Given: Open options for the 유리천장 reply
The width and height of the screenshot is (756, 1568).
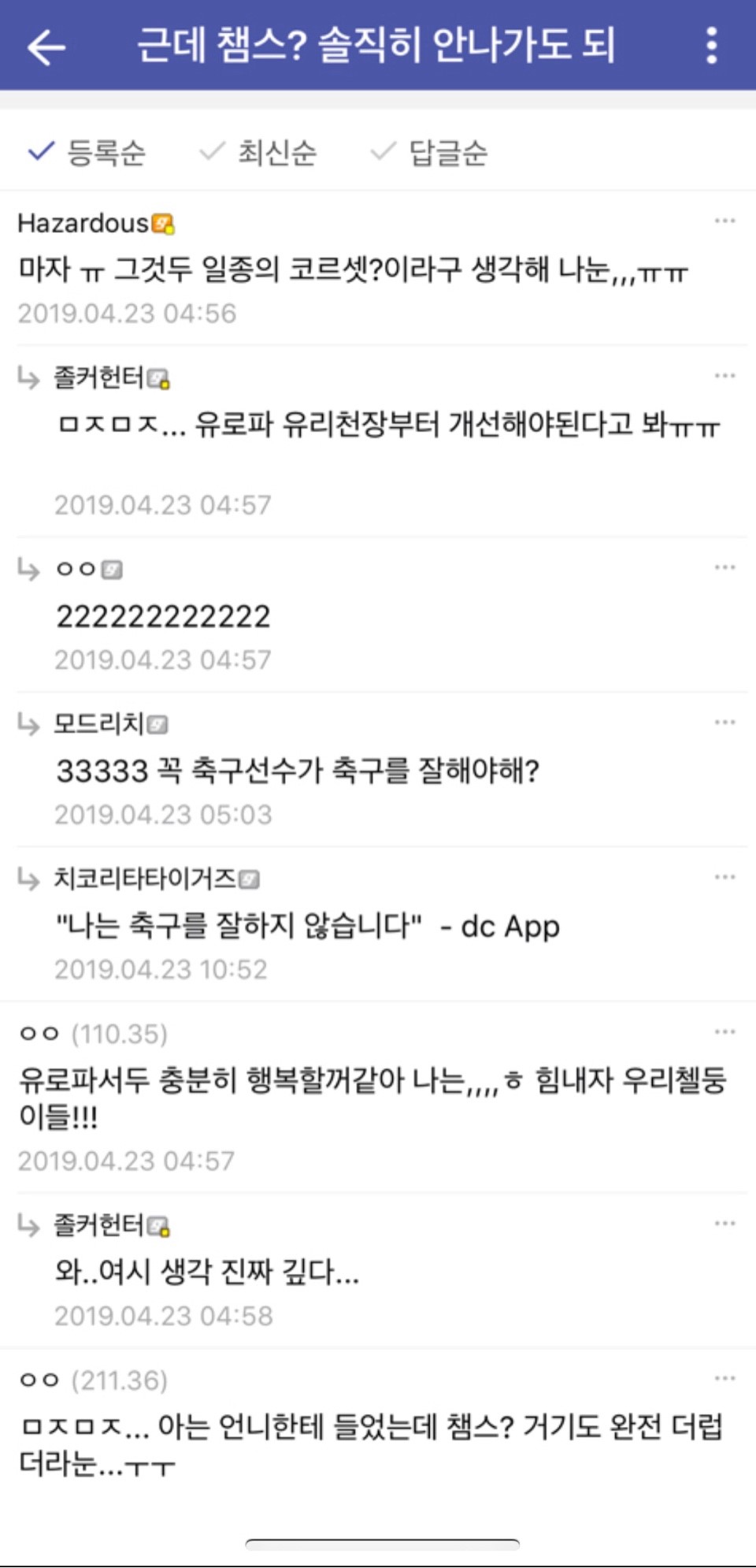Looking at the screenshot, I should point(724,376).
